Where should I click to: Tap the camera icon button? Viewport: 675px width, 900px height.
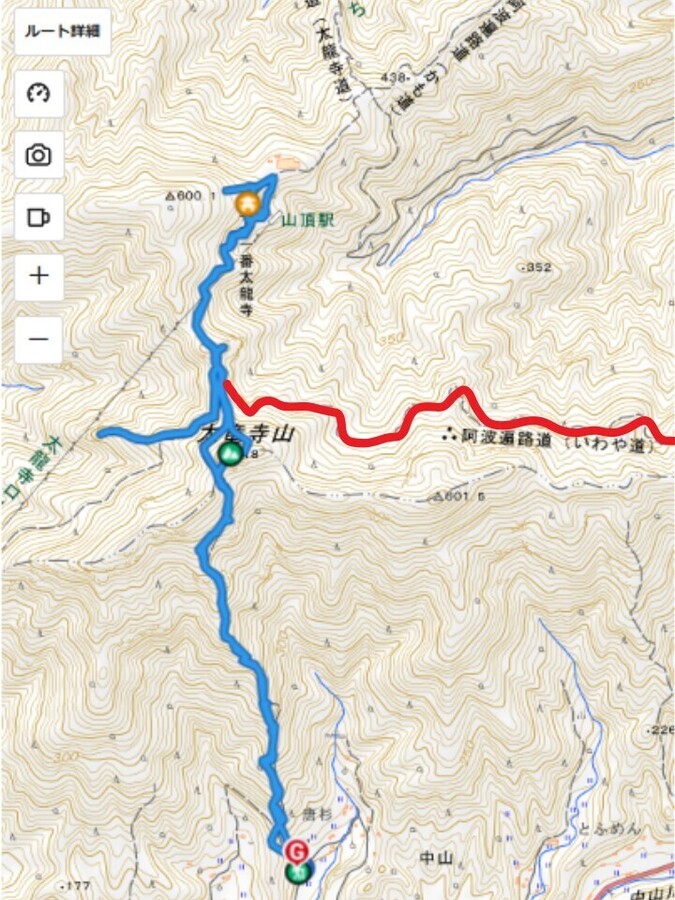(39, 155)
